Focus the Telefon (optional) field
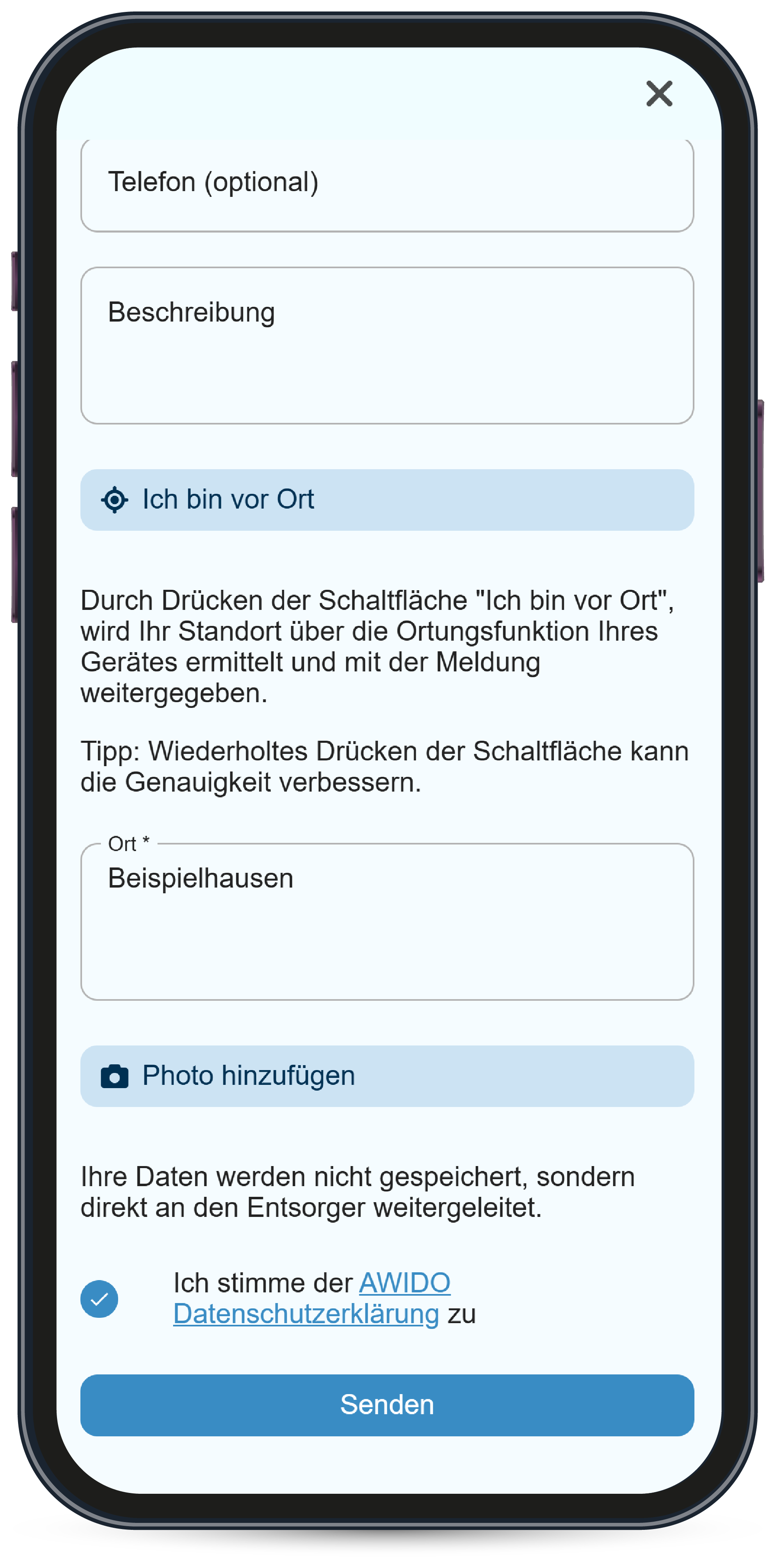This screenshot has width=774, height=1568. [387, 183]
